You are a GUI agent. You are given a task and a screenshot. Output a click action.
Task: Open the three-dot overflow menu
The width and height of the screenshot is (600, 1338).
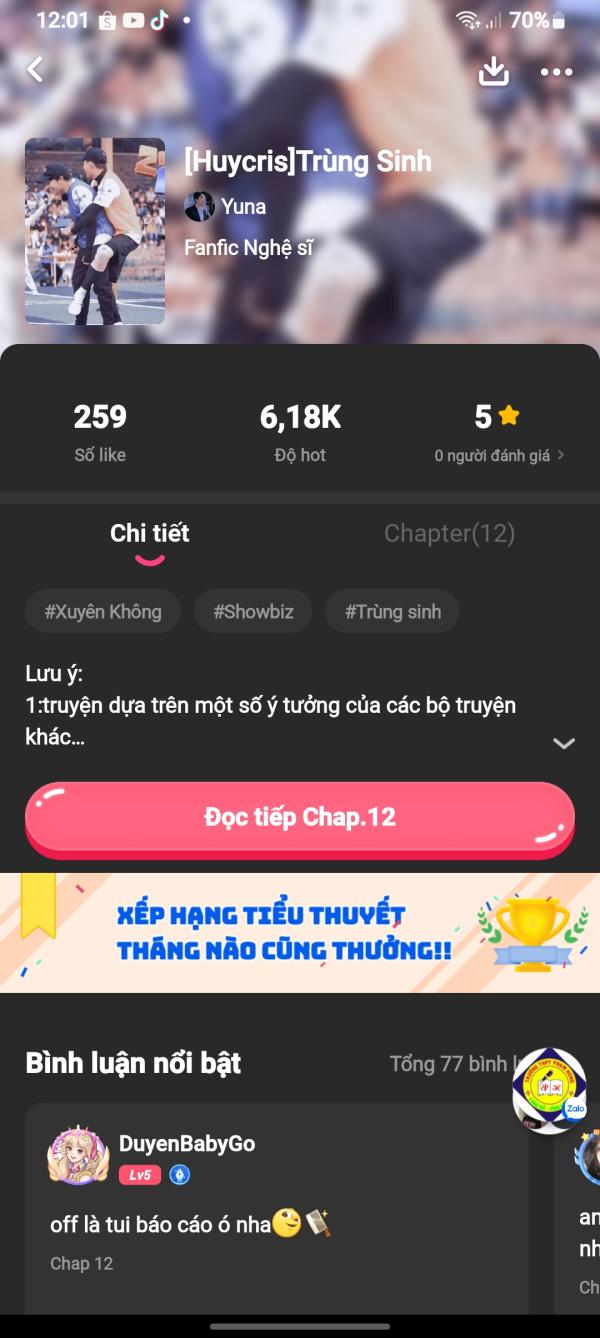pos(556,72)
